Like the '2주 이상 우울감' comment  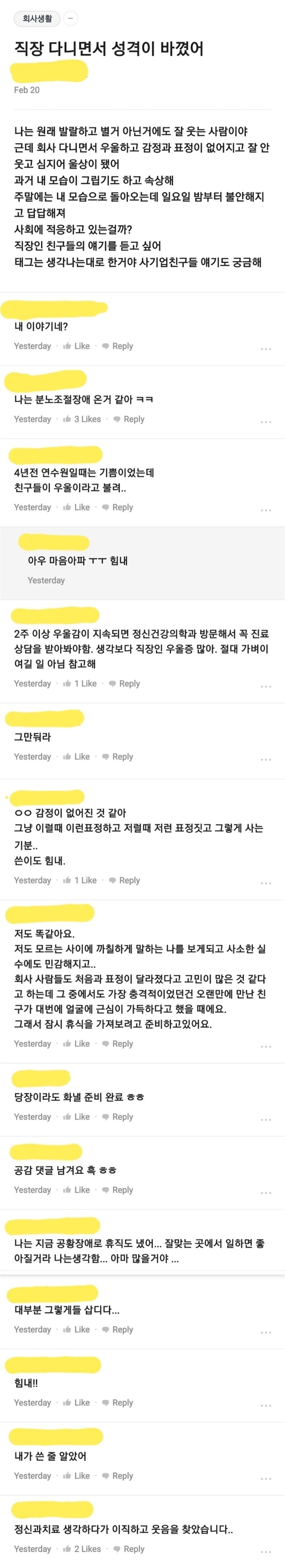[x=80, y=684]
